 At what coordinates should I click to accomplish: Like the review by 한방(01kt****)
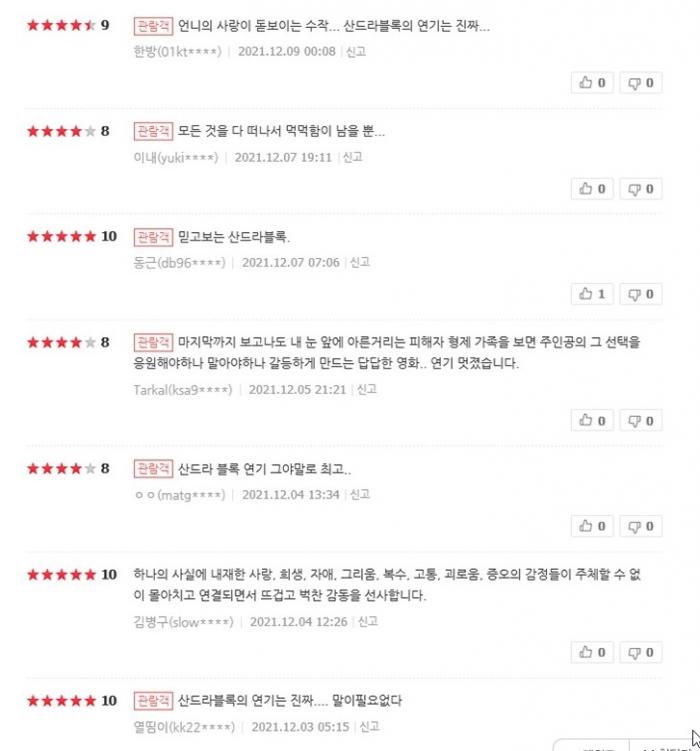(x=592, y=83)
